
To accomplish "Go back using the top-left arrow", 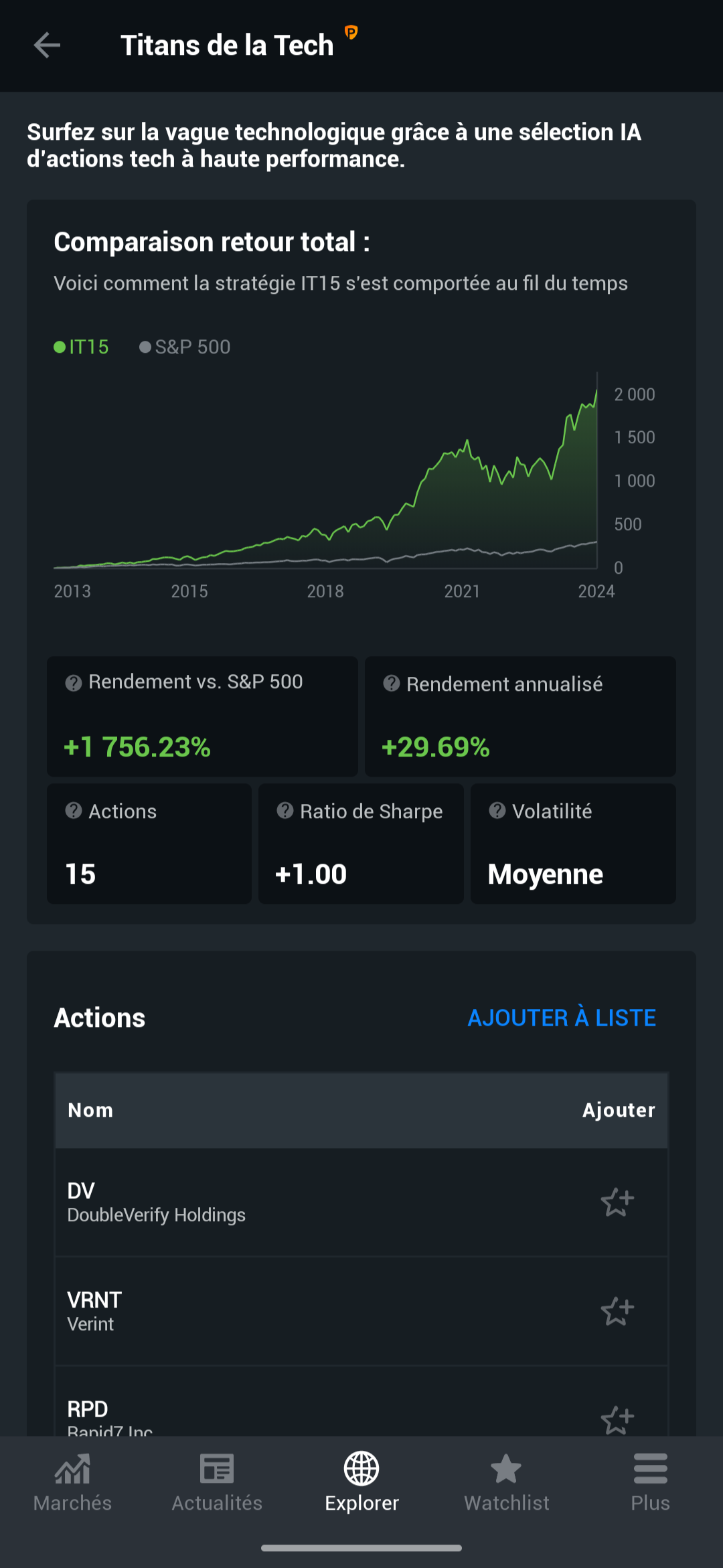I will pos(47,46).
